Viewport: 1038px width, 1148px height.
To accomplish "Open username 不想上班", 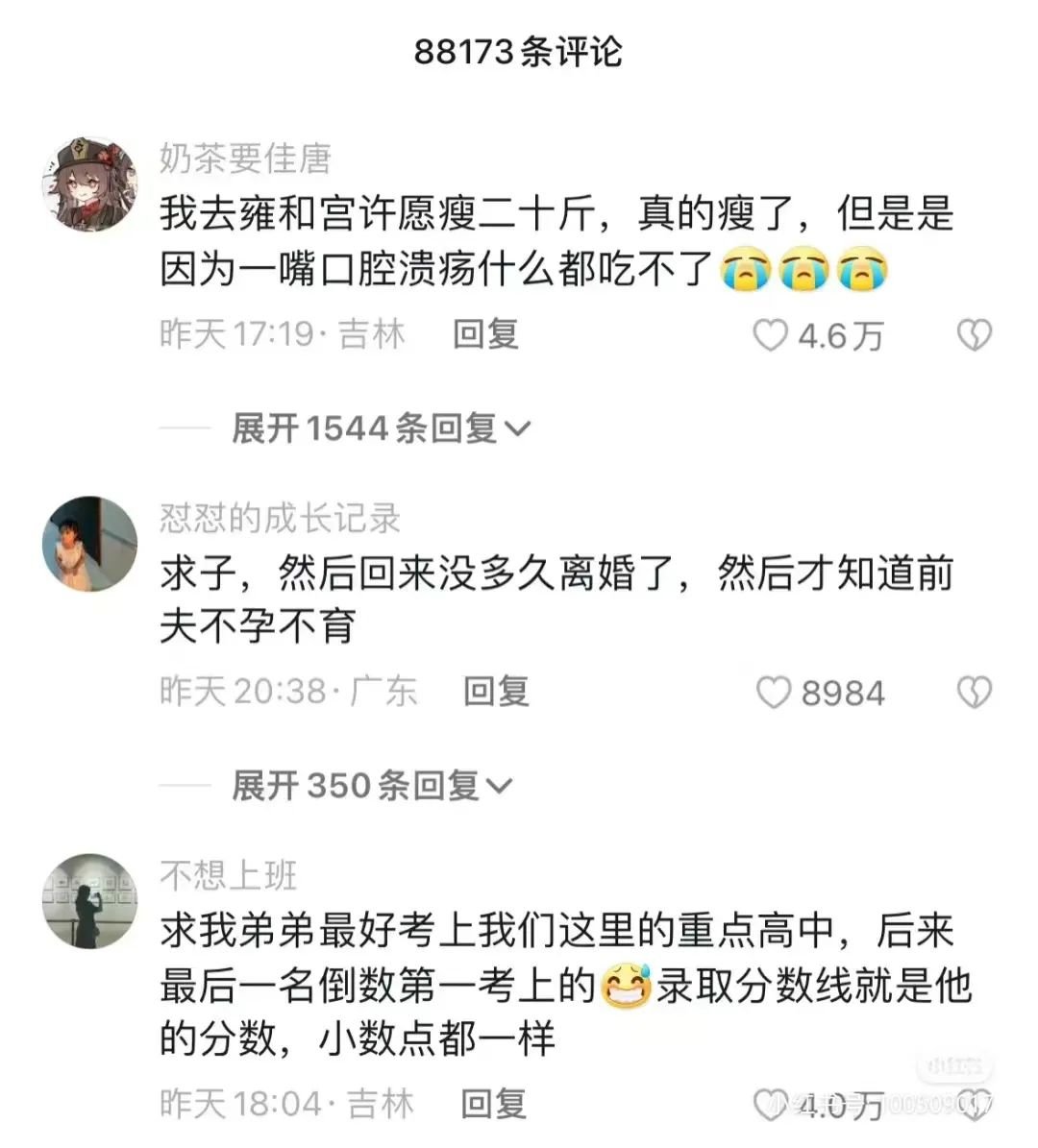I will (229, 875).
